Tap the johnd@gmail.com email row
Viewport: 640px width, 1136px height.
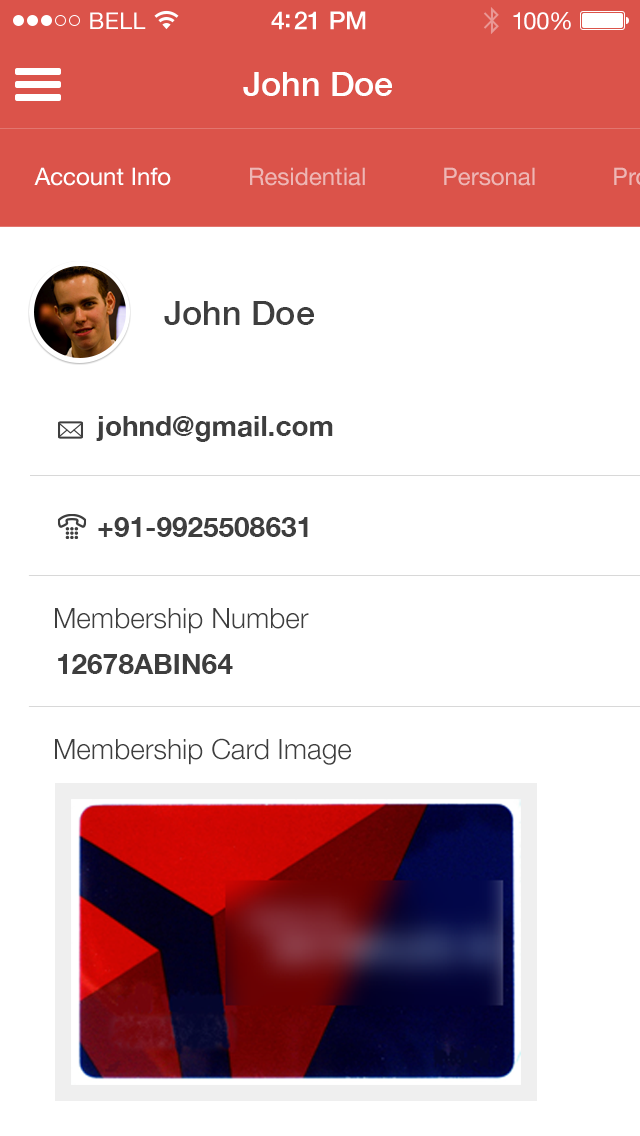click(x=335, y=427)
